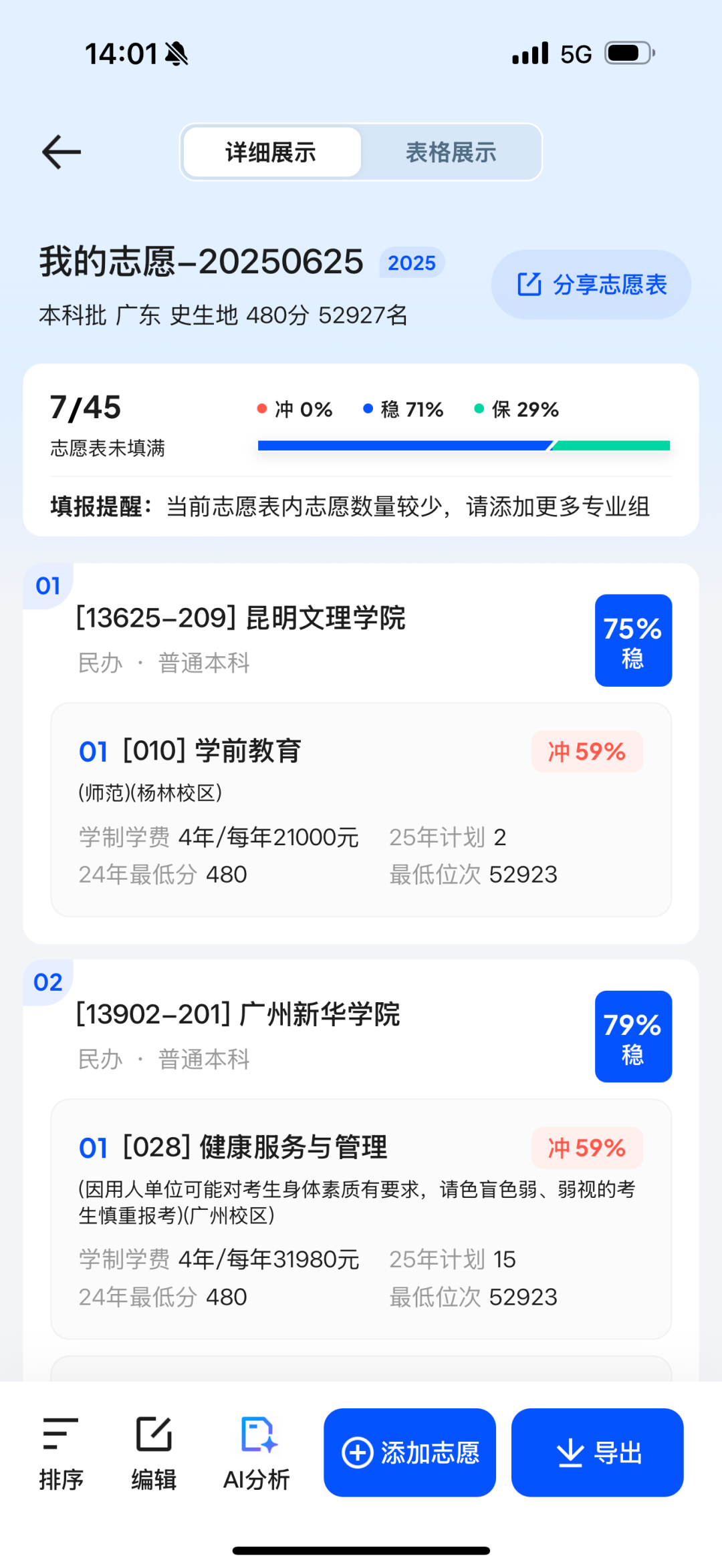Screen dimensions: 722x1568
Task: Tap the 添加志愿 button
Action: tap(410, 1452)
